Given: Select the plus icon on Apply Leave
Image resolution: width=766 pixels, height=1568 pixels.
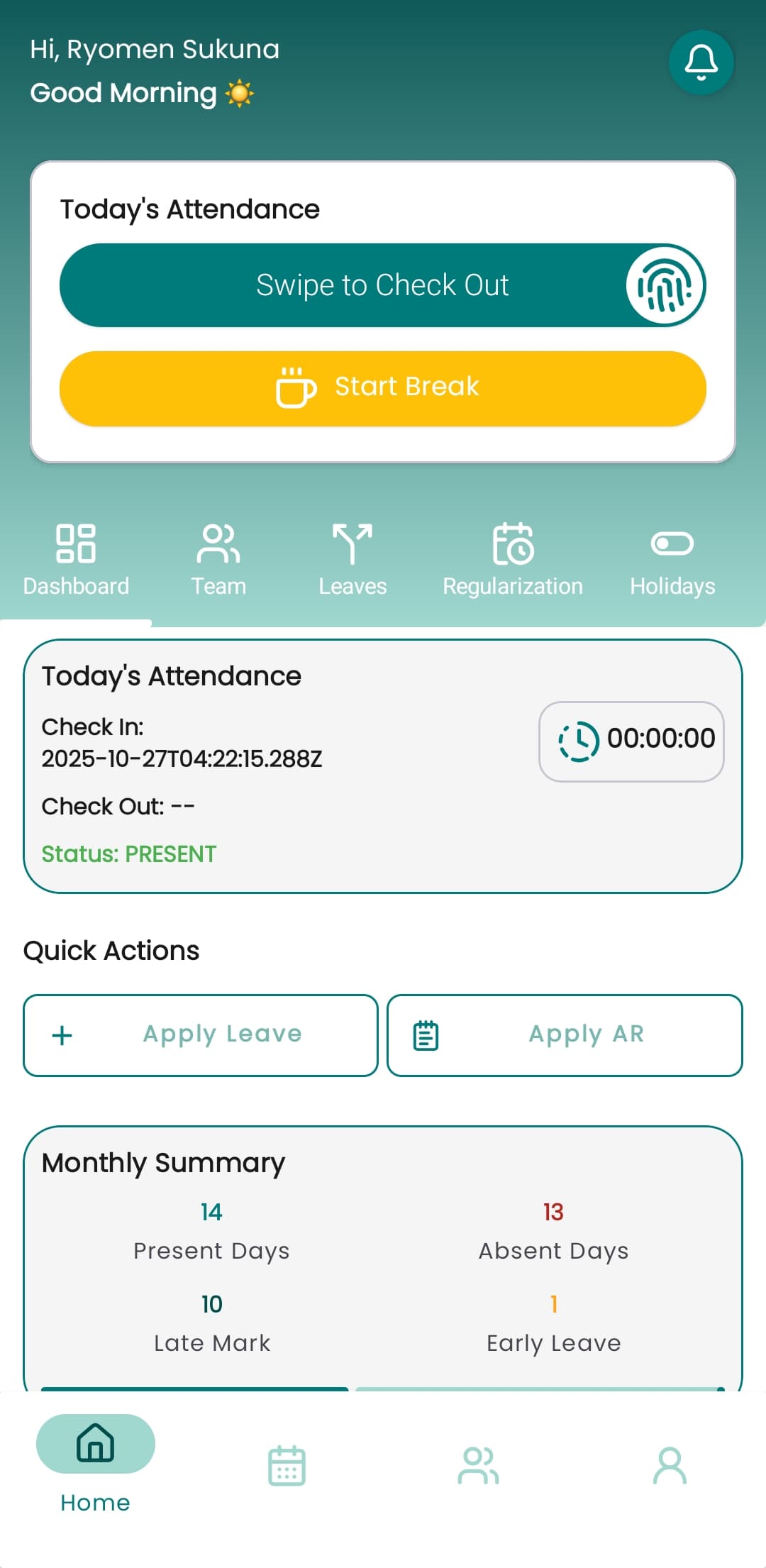Looking at the screenshot, I should 62,1034.
